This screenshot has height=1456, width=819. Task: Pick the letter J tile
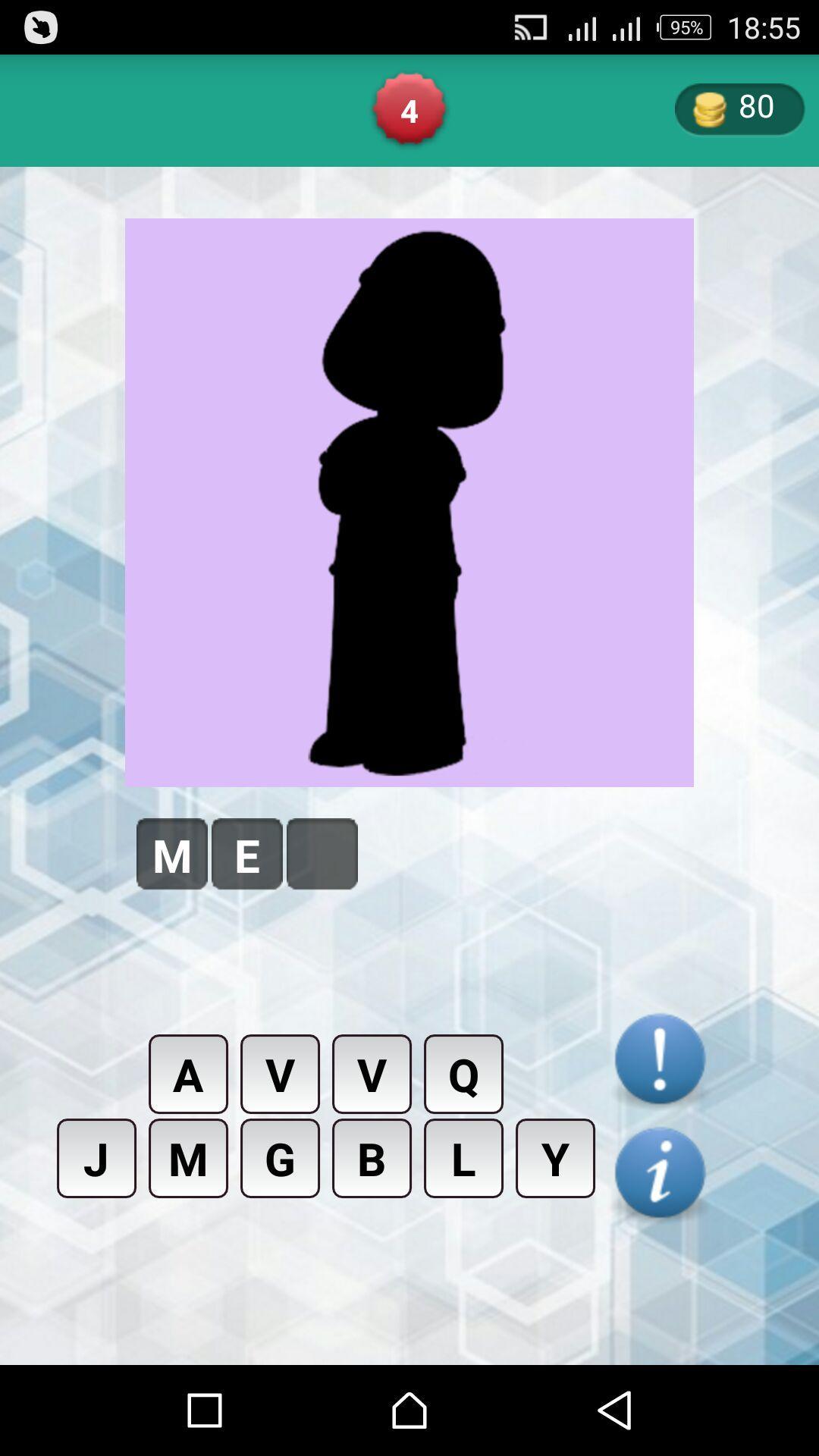coord(96,1158)
